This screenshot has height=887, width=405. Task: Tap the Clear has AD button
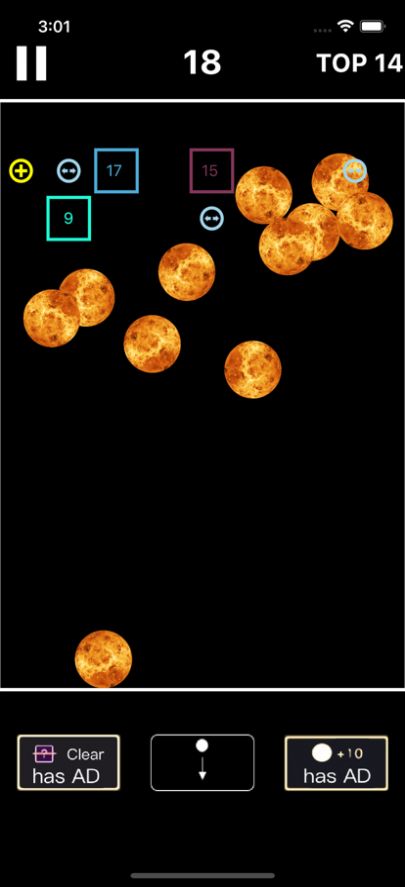tap(68, 763)
